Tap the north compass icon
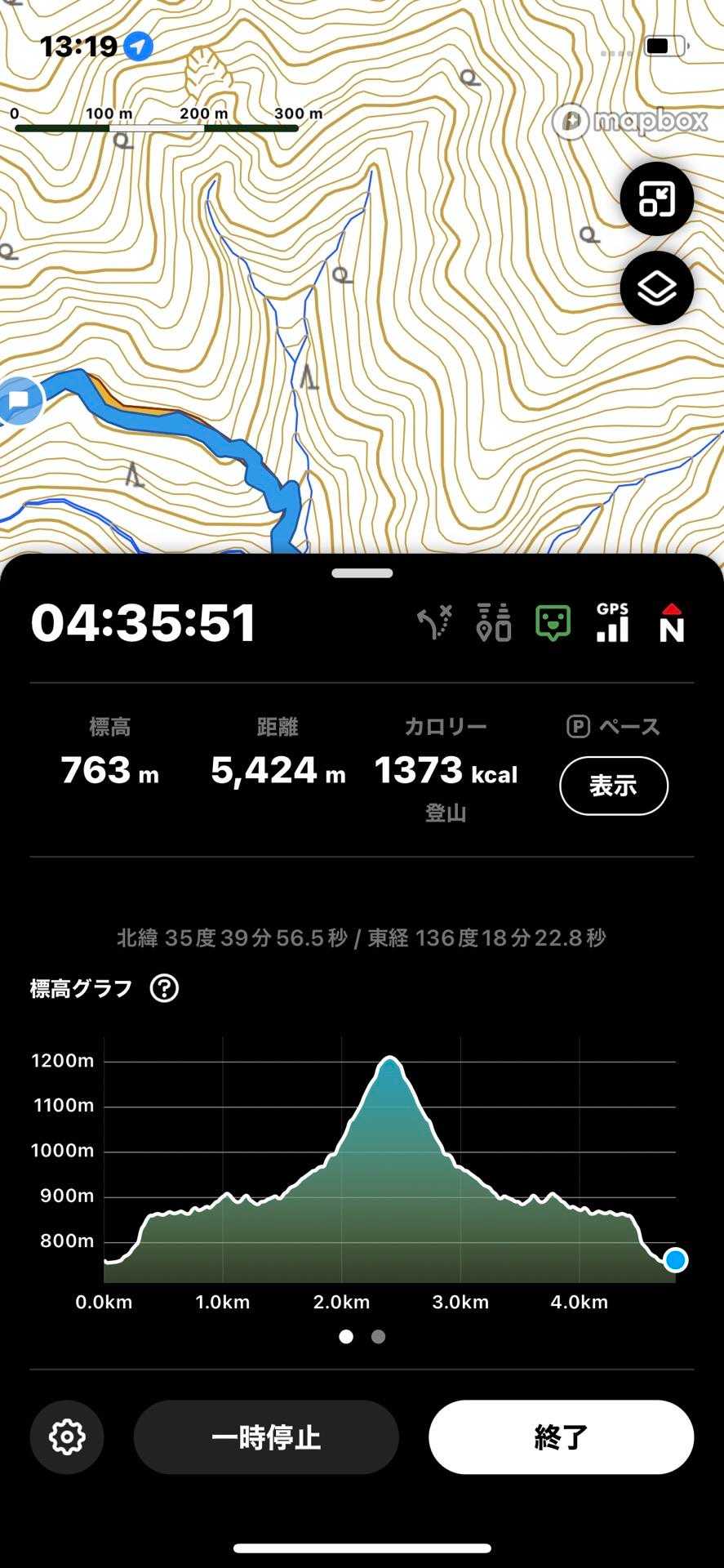 click(671, 623)
